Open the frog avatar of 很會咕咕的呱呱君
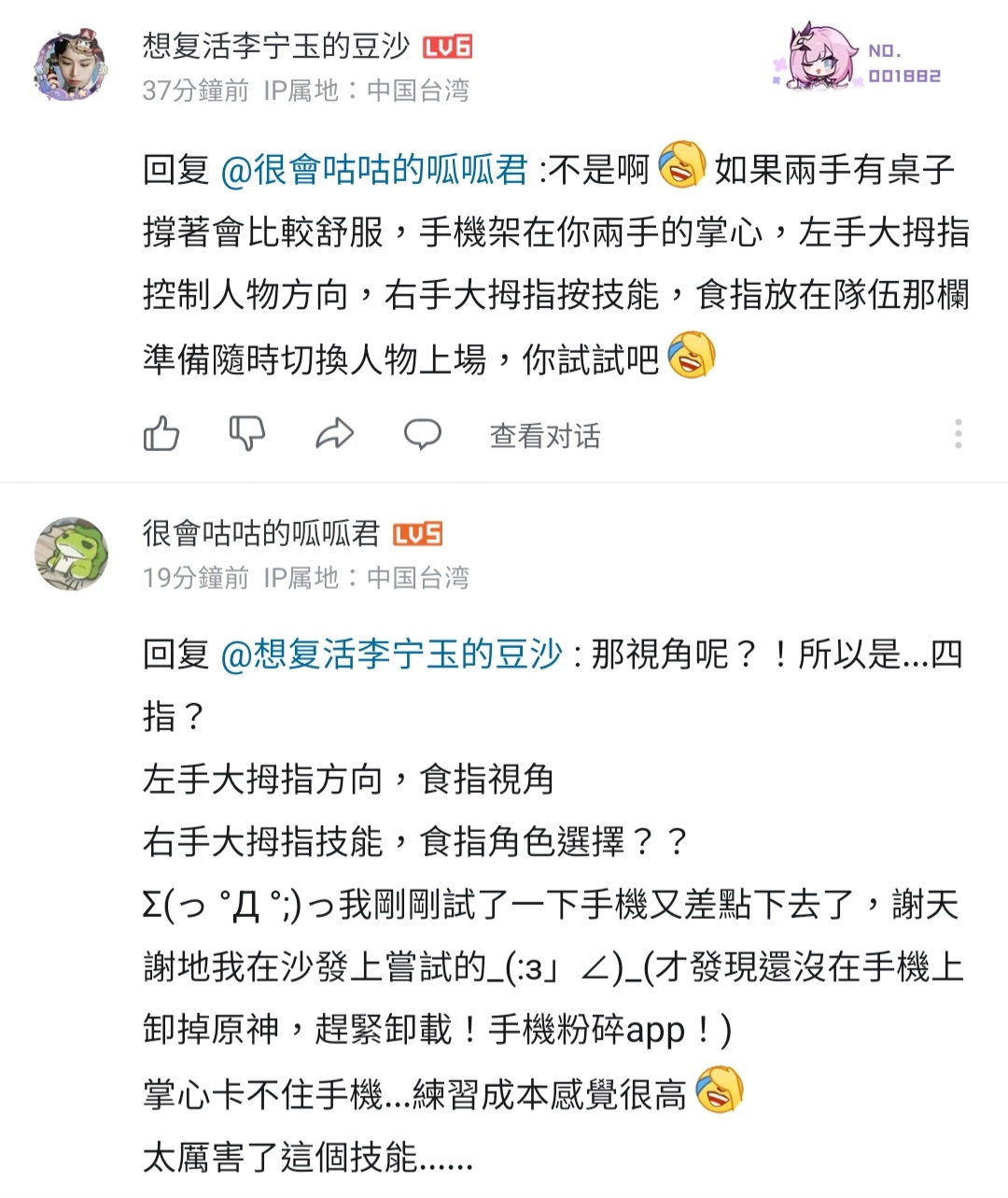This screenshot has width=1008, height=1198. (x=72, y=555)
